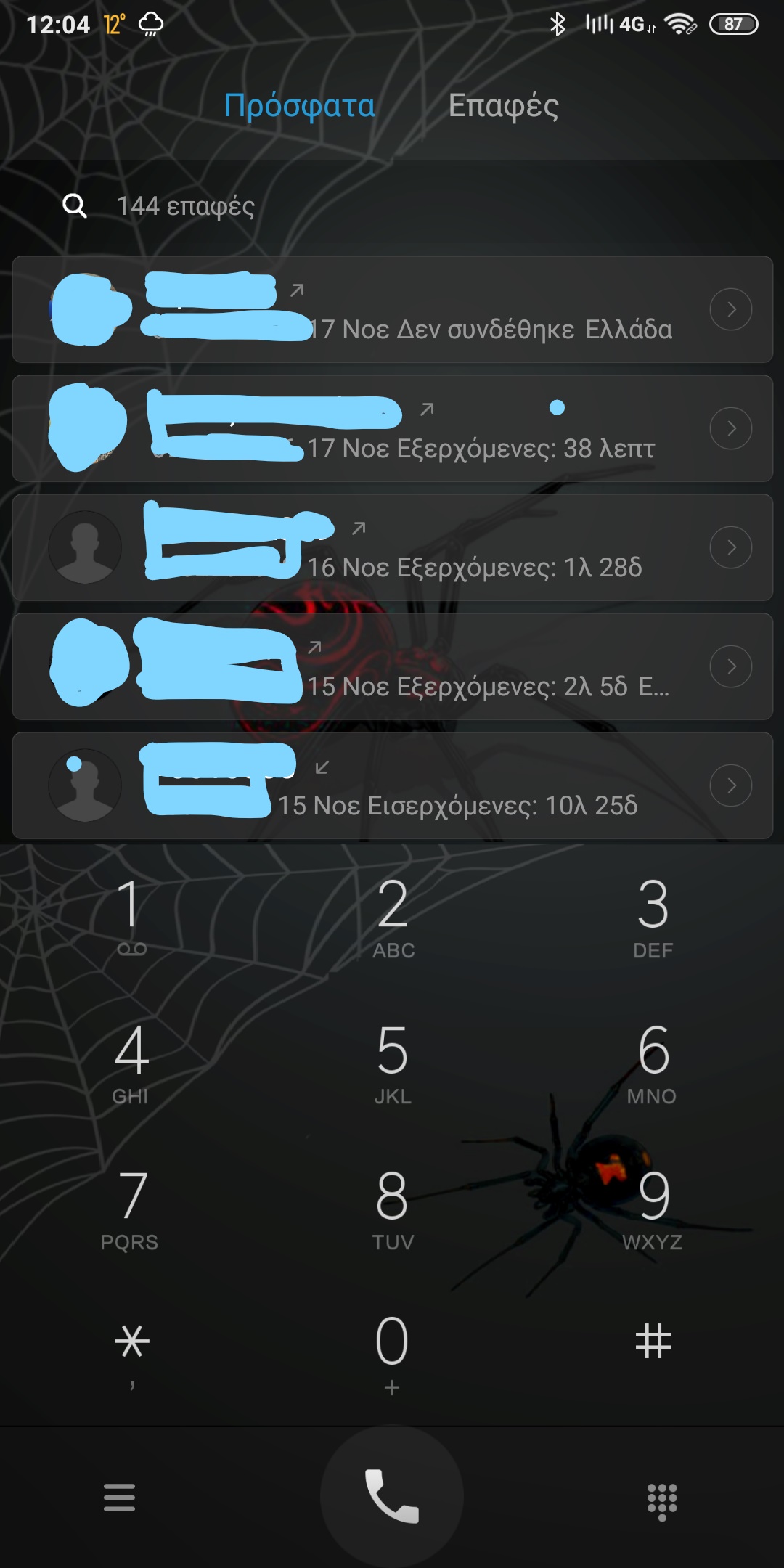Open details of the Δεν συνδέθηκε call
784x1568 pixels.
coord(730,310)
